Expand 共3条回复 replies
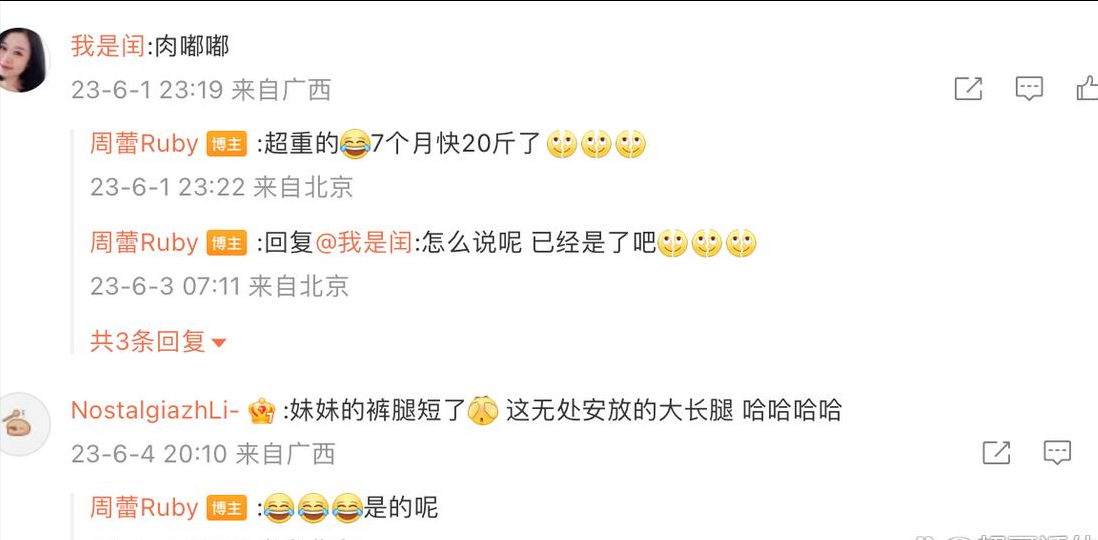The width and height of the screenshot is (1098, 540). click(x=158, y=342)
